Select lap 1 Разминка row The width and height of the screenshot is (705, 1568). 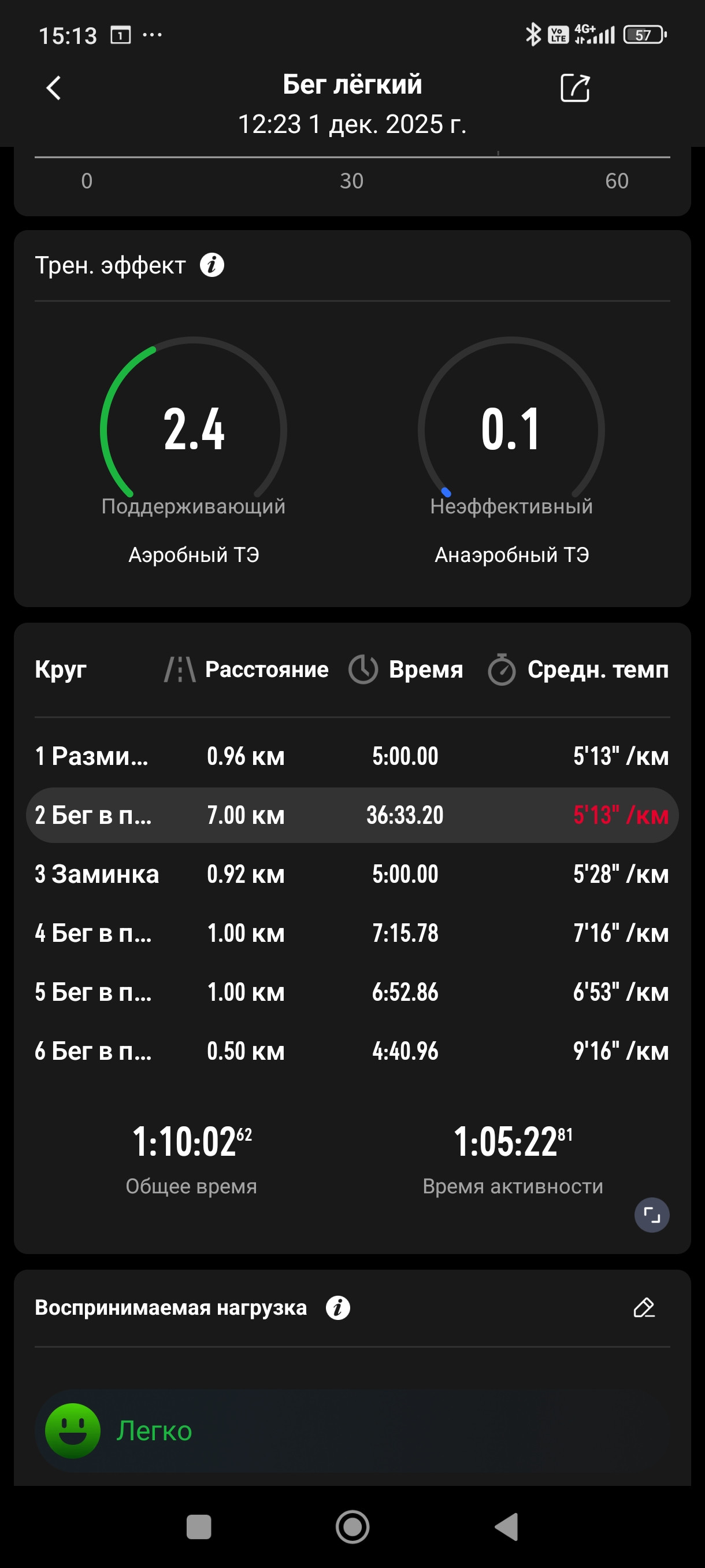[352, 756]
